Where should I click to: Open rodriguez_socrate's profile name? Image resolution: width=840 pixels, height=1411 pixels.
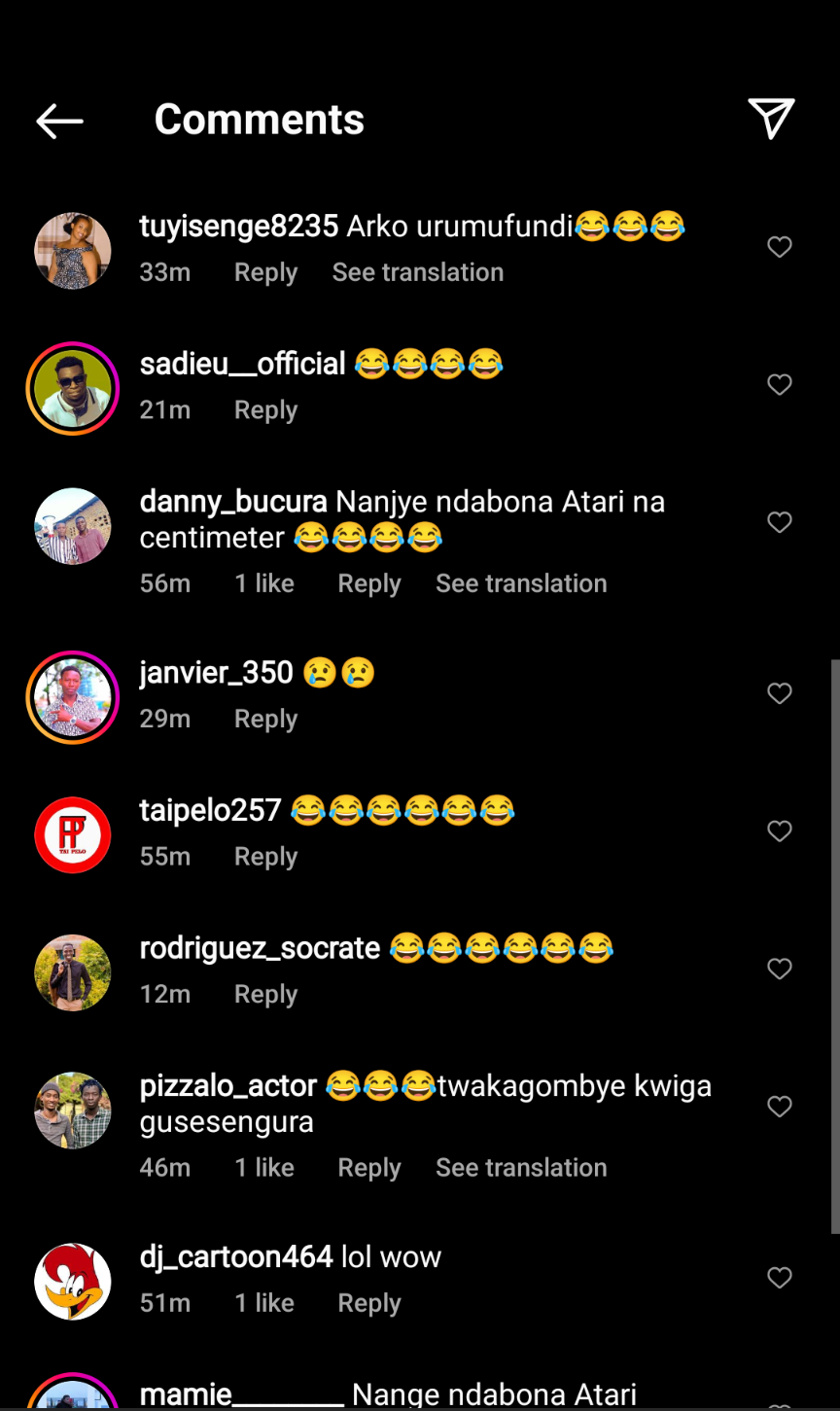click(x=260, y=948)
